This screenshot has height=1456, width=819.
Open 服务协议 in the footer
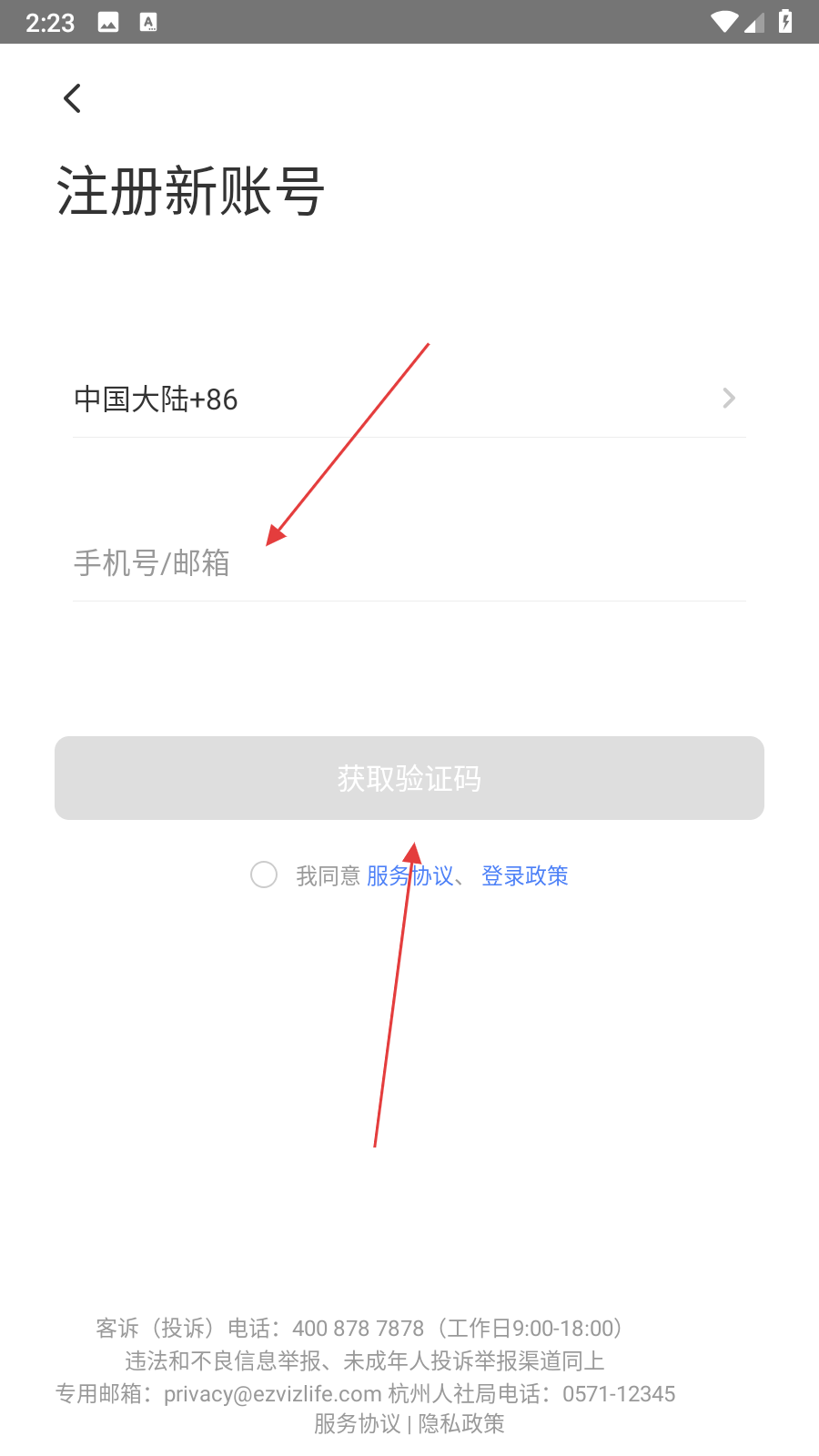(x=357, y=1423)
